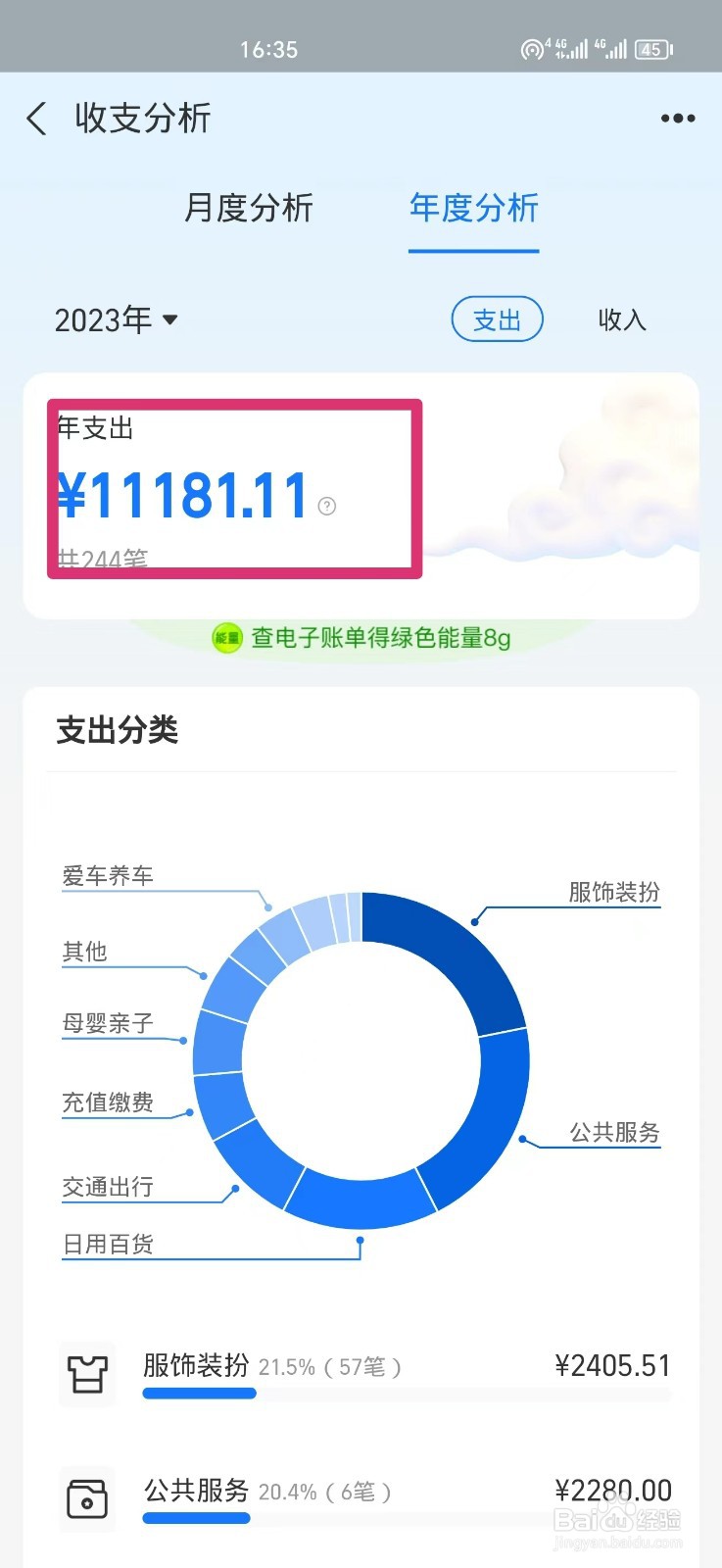Viewport: 722px width, 1568px height.
Task: Expand the year selector arrow
Action: 170,320
